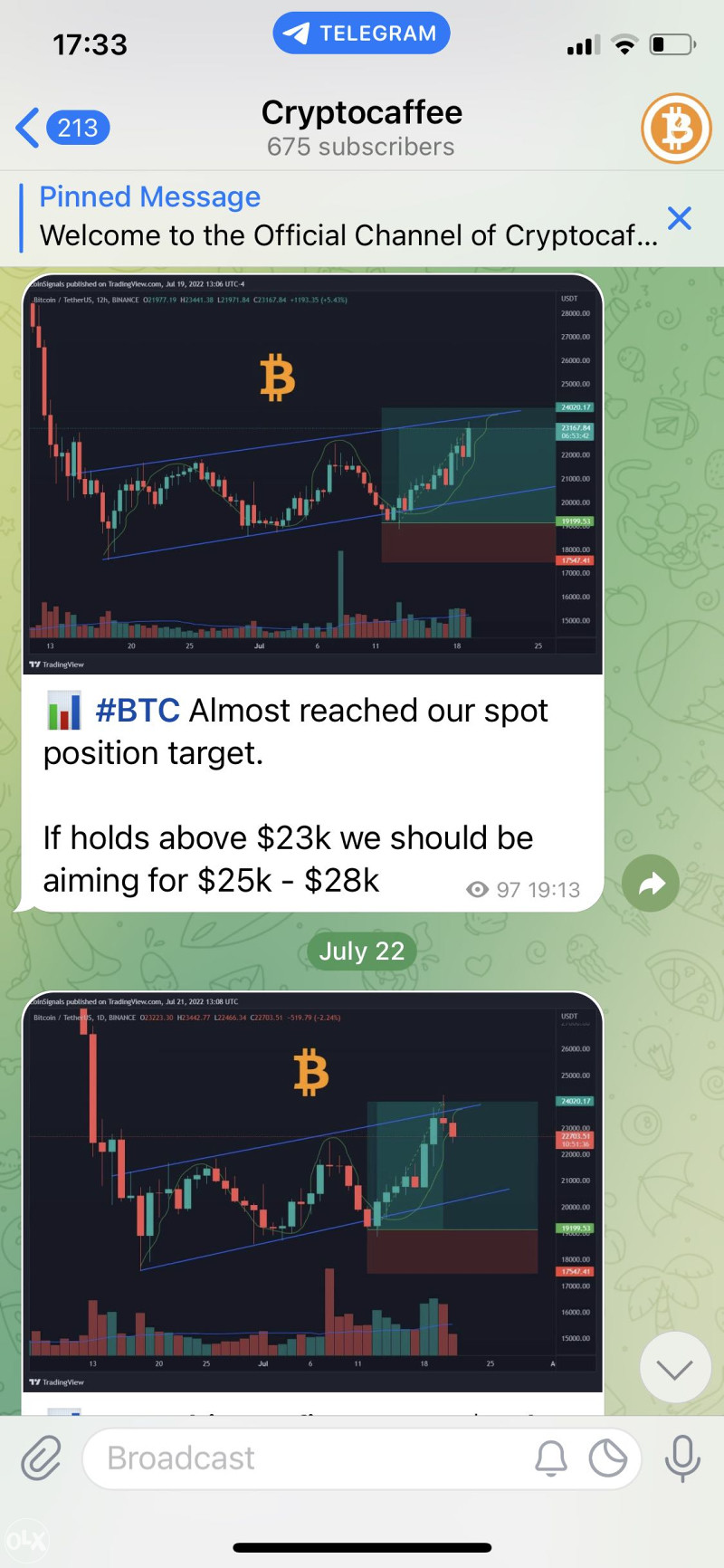This screenshot has height=1568, width=724.
Task: Tap the July 22 date badge
Action: [x=362, y=951]
